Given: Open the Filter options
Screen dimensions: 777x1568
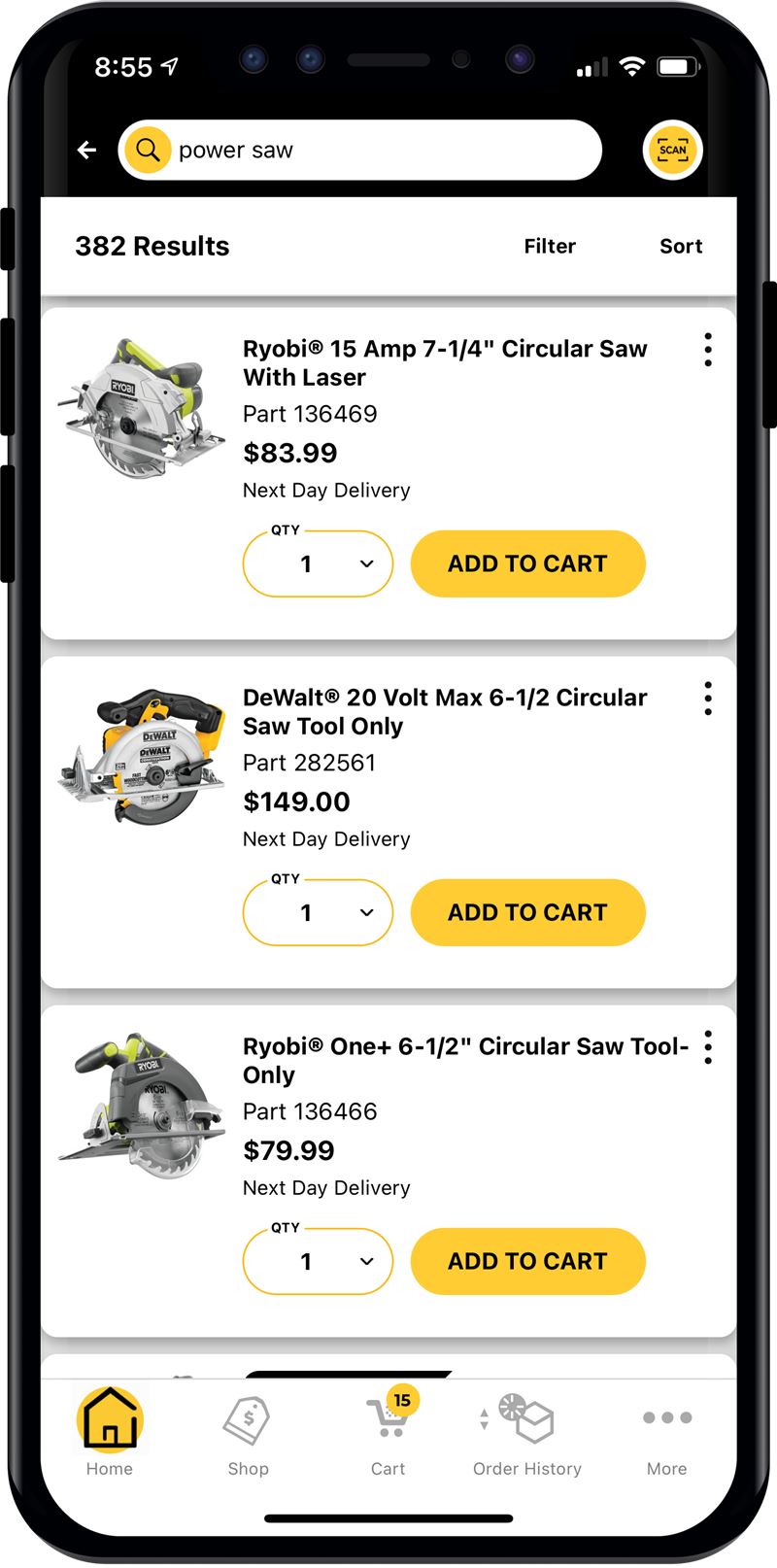Looking at the screenshot, I should pyautogui.click(x=550, y=247).
